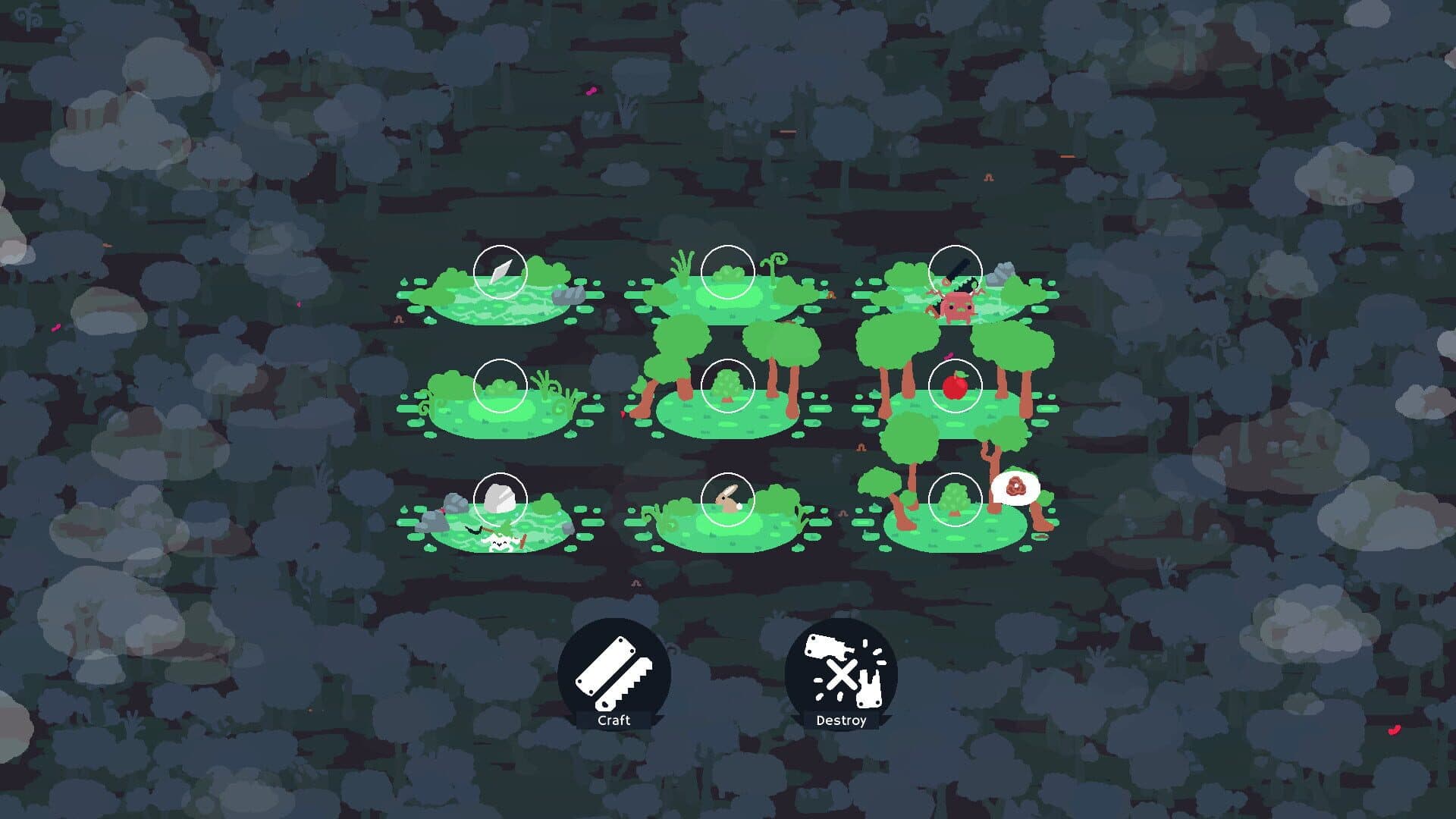The image size is (1456, 819).
Task: Select the stick tile above the red creature
Action: pos(955,272)
